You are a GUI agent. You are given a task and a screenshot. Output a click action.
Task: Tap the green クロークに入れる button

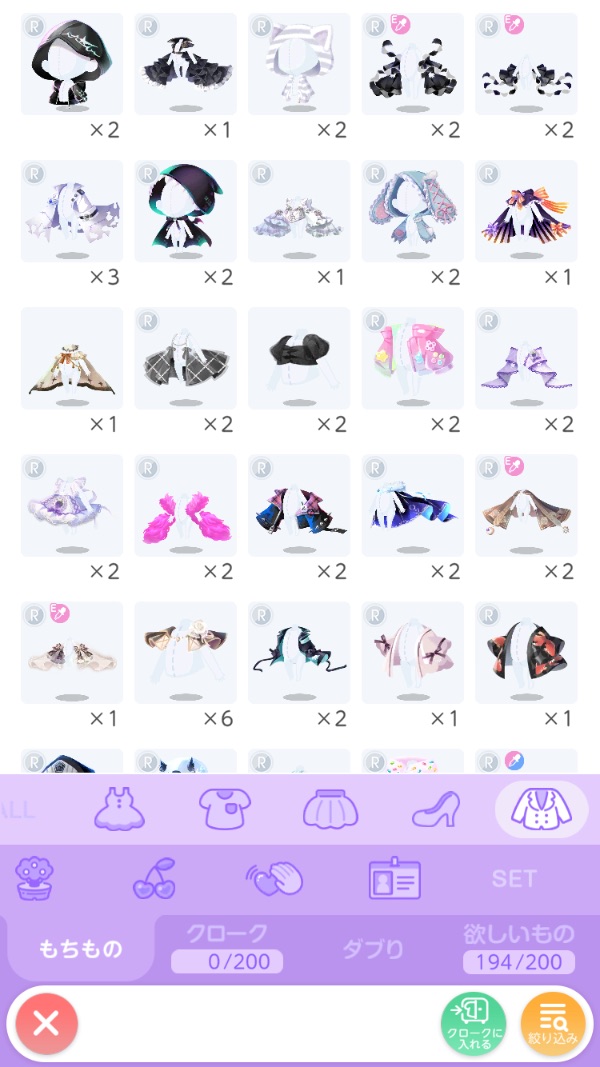tap(473, 1023)
